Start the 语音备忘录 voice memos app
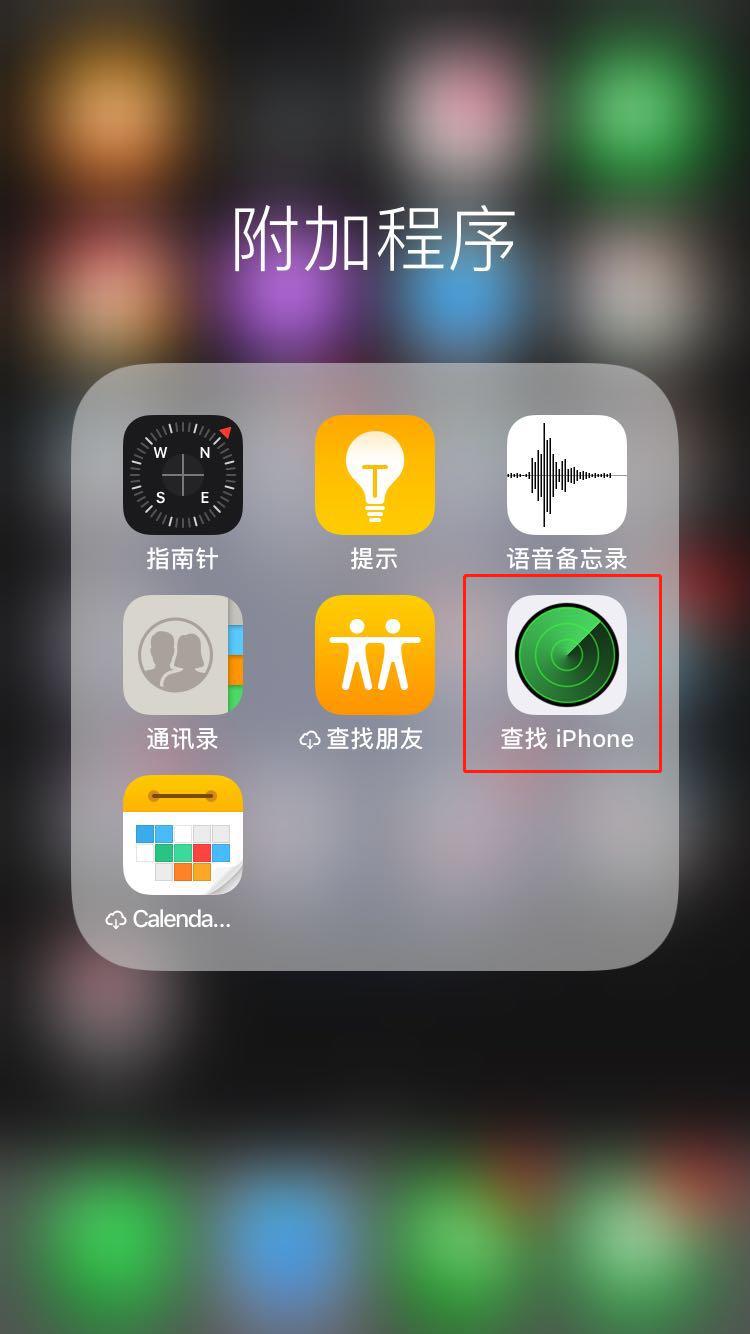750x1334 pixels. coord(565,475)
